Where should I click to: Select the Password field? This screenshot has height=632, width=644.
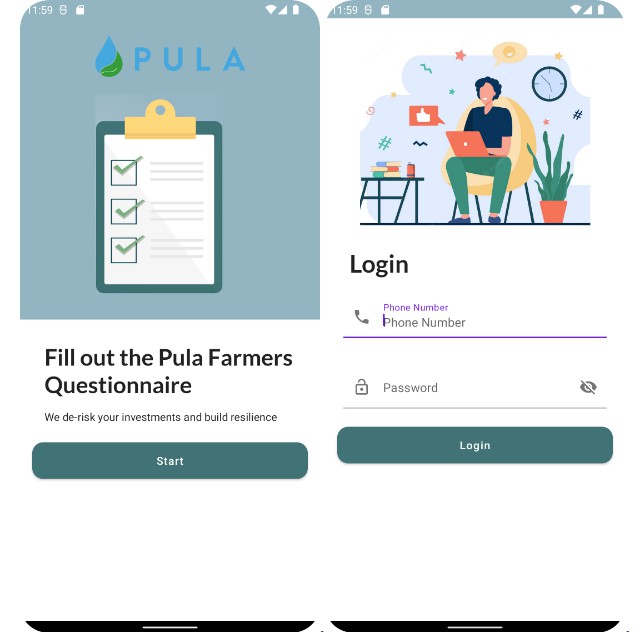point(470,388)
